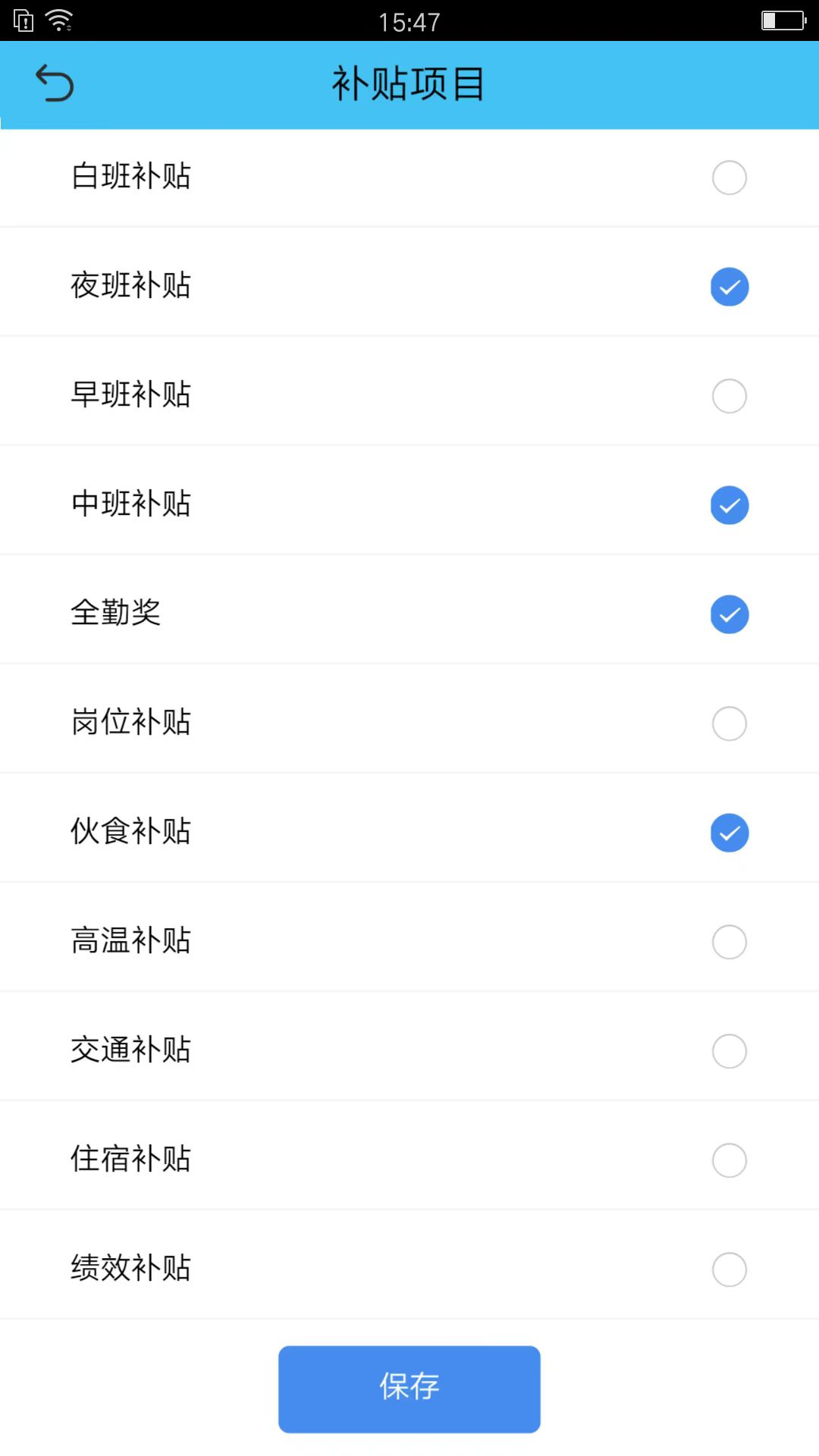Uncheck the 中班补贴 subsidy
The width and height of the screenshot is (819, 1456).
(729, 505)
